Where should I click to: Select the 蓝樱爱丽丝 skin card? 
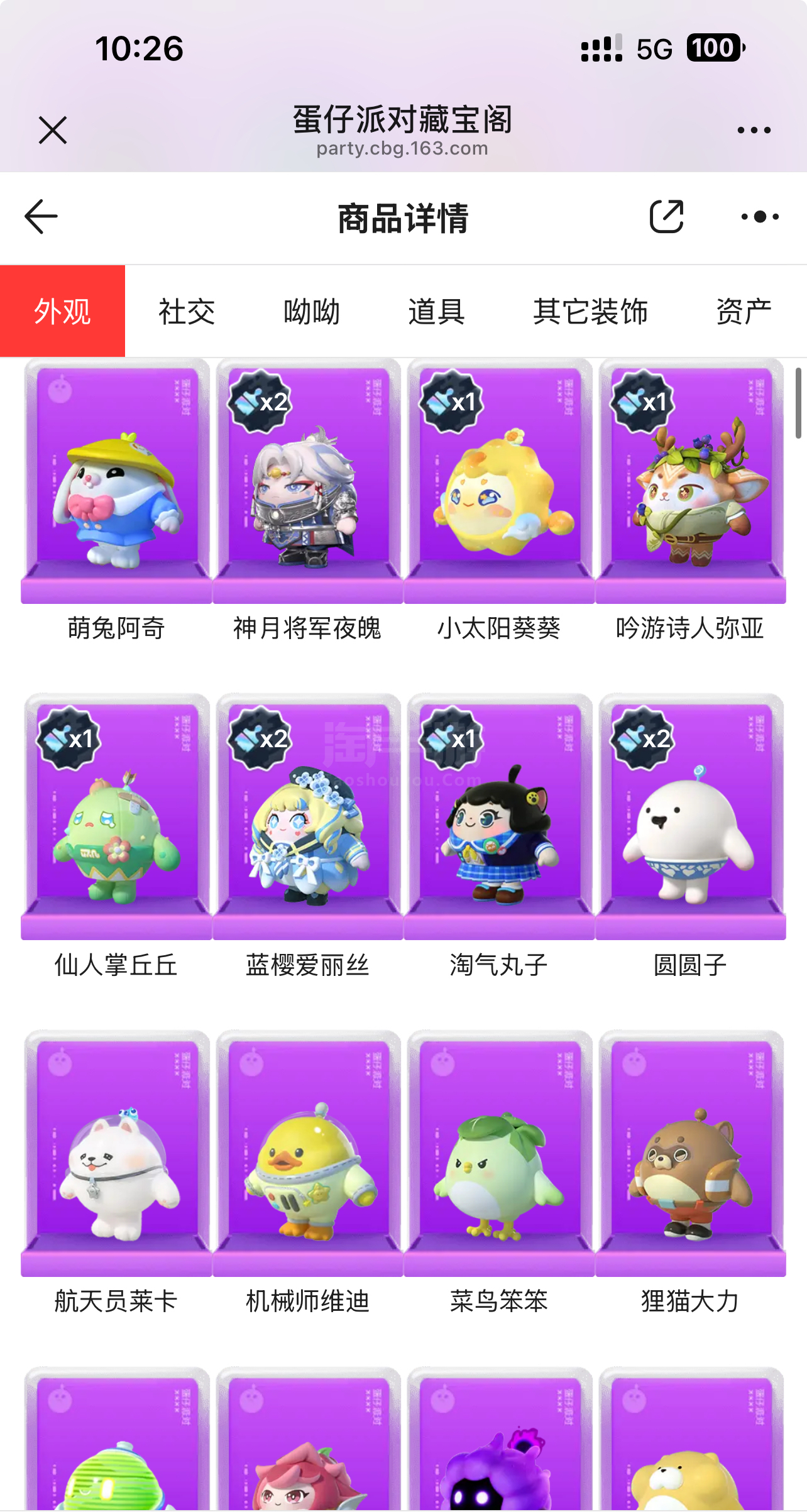click(x=307, y=820)
